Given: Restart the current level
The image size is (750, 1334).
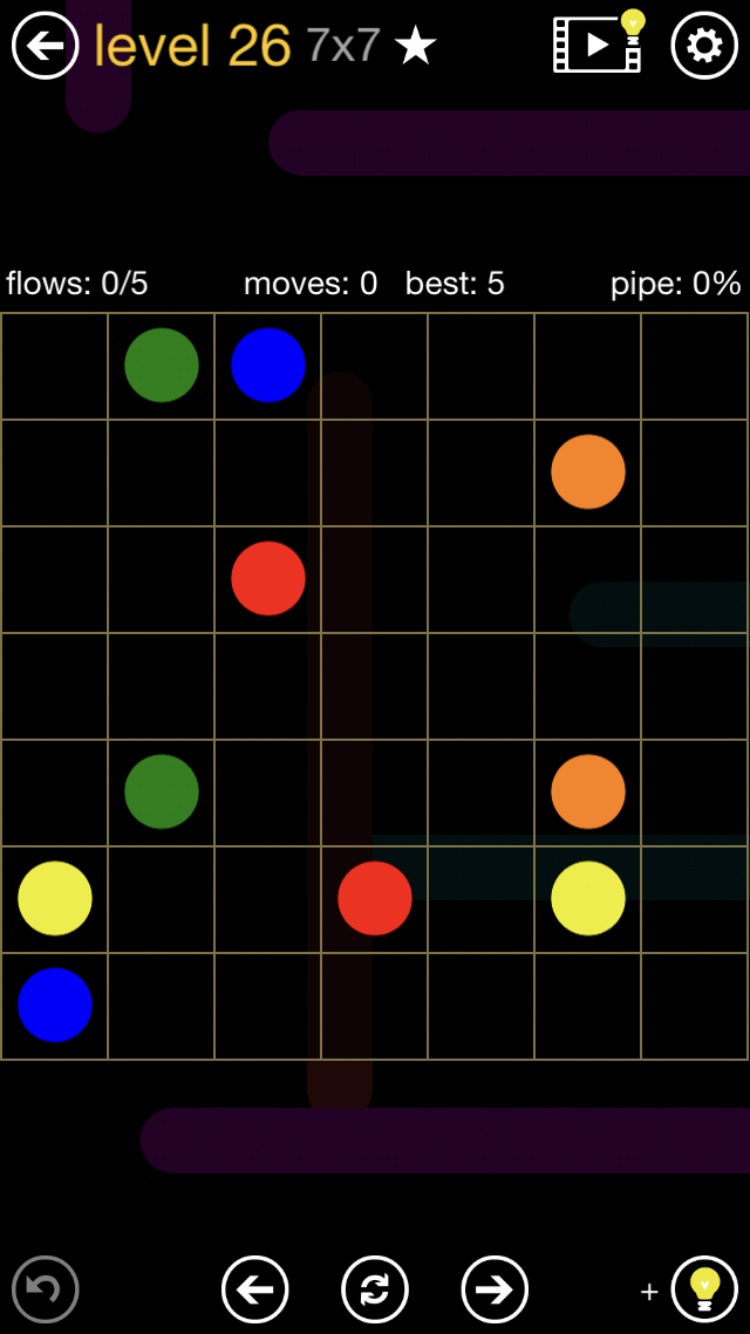Looking at the screenshot, I should click(x=375, y=1289).
